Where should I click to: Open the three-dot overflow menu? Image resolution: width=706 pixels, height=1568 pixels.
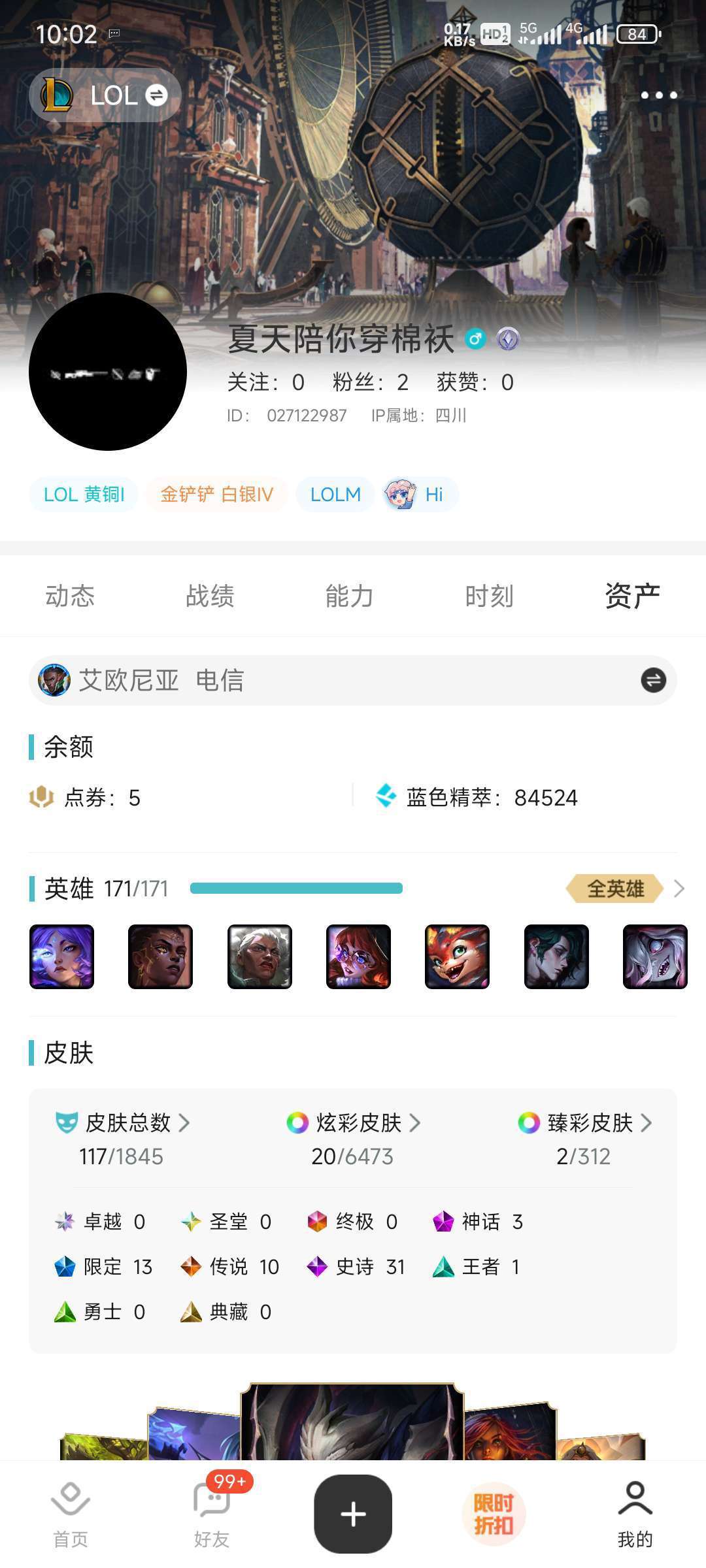(x=658, y=95)
